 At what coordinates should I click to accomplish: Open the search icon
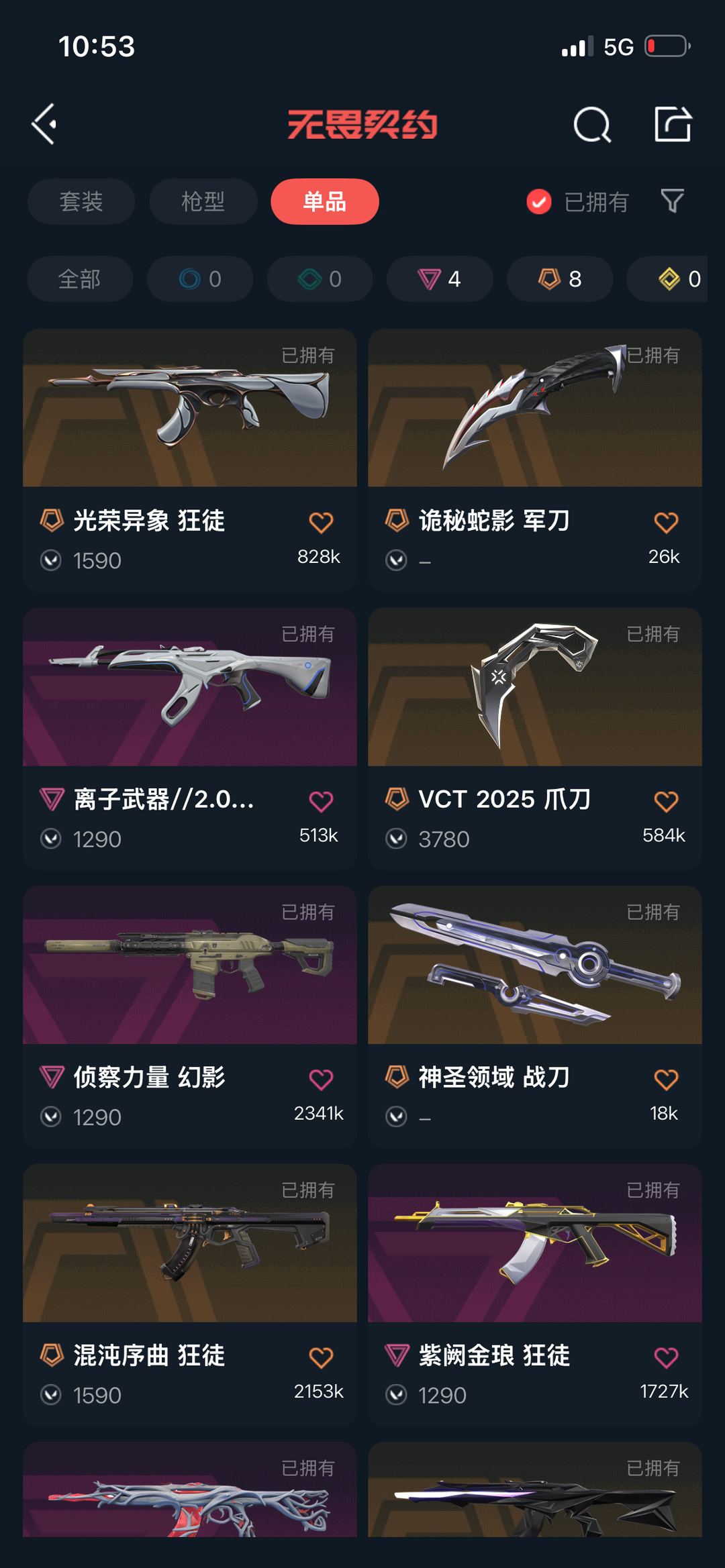pyautogui.click(x=592, y=125)
